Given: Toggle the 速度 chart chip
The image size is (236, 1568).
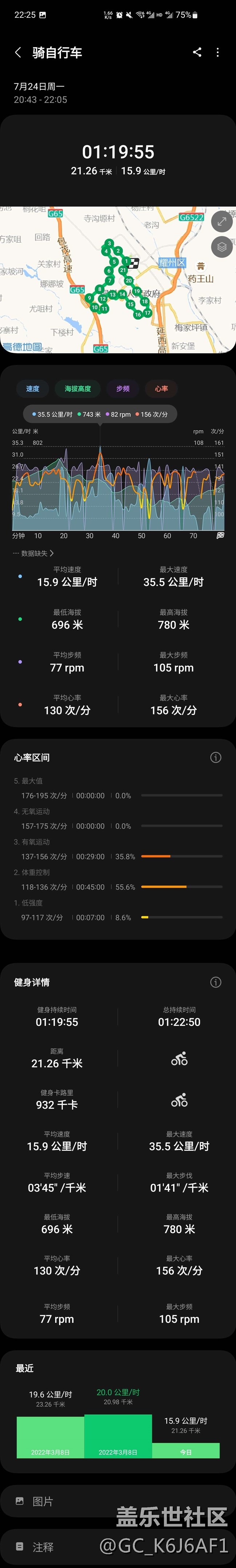Looking at the screenshot, I should [x=32, y=388].
